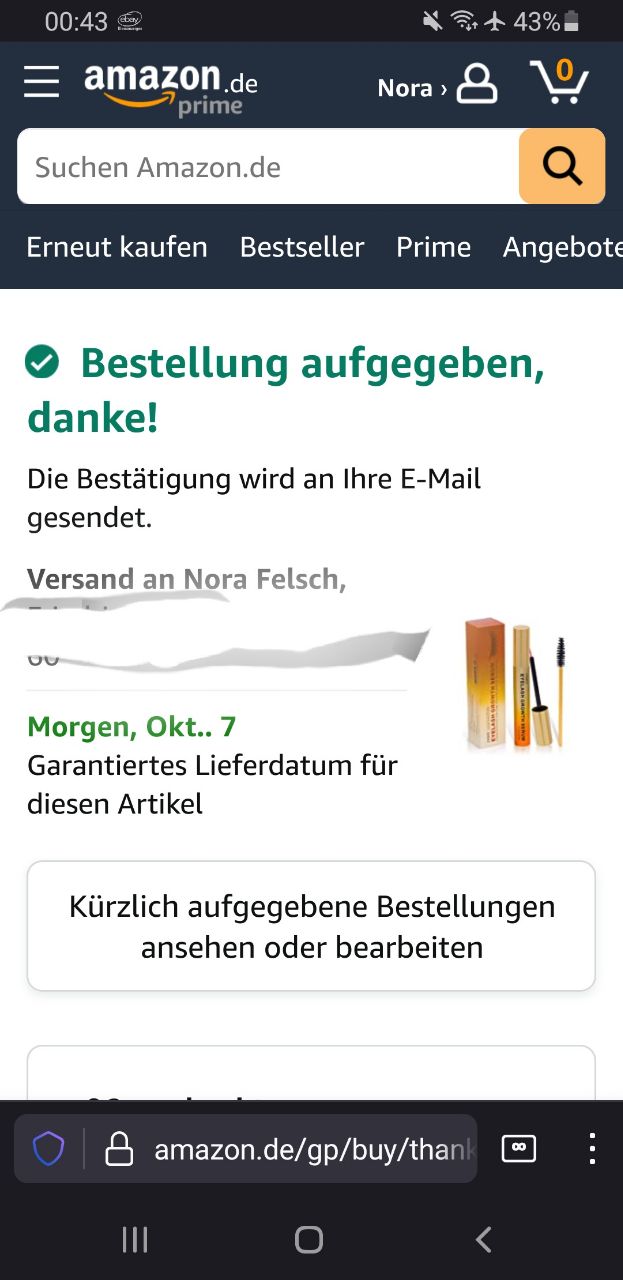Open Nora's account page
Image resolution: width=623 pixels, height=1280 pixels.
437,86
